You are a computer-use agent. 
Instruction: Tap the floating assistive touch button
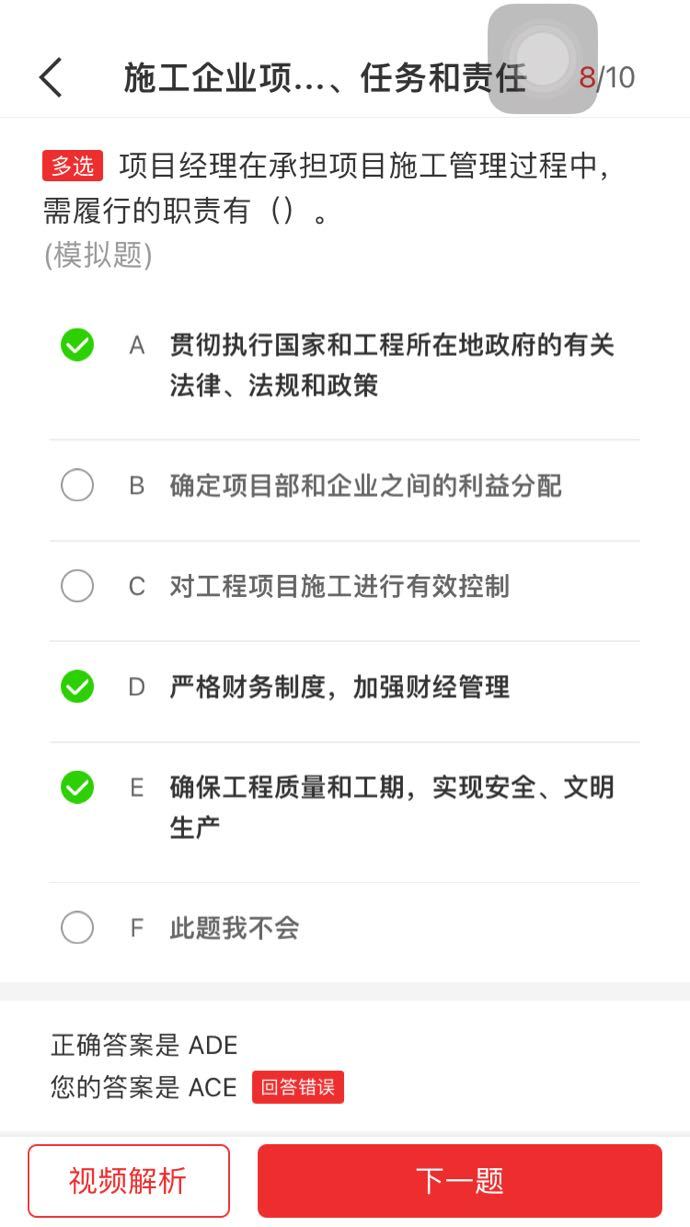click(x=542, y=58)
